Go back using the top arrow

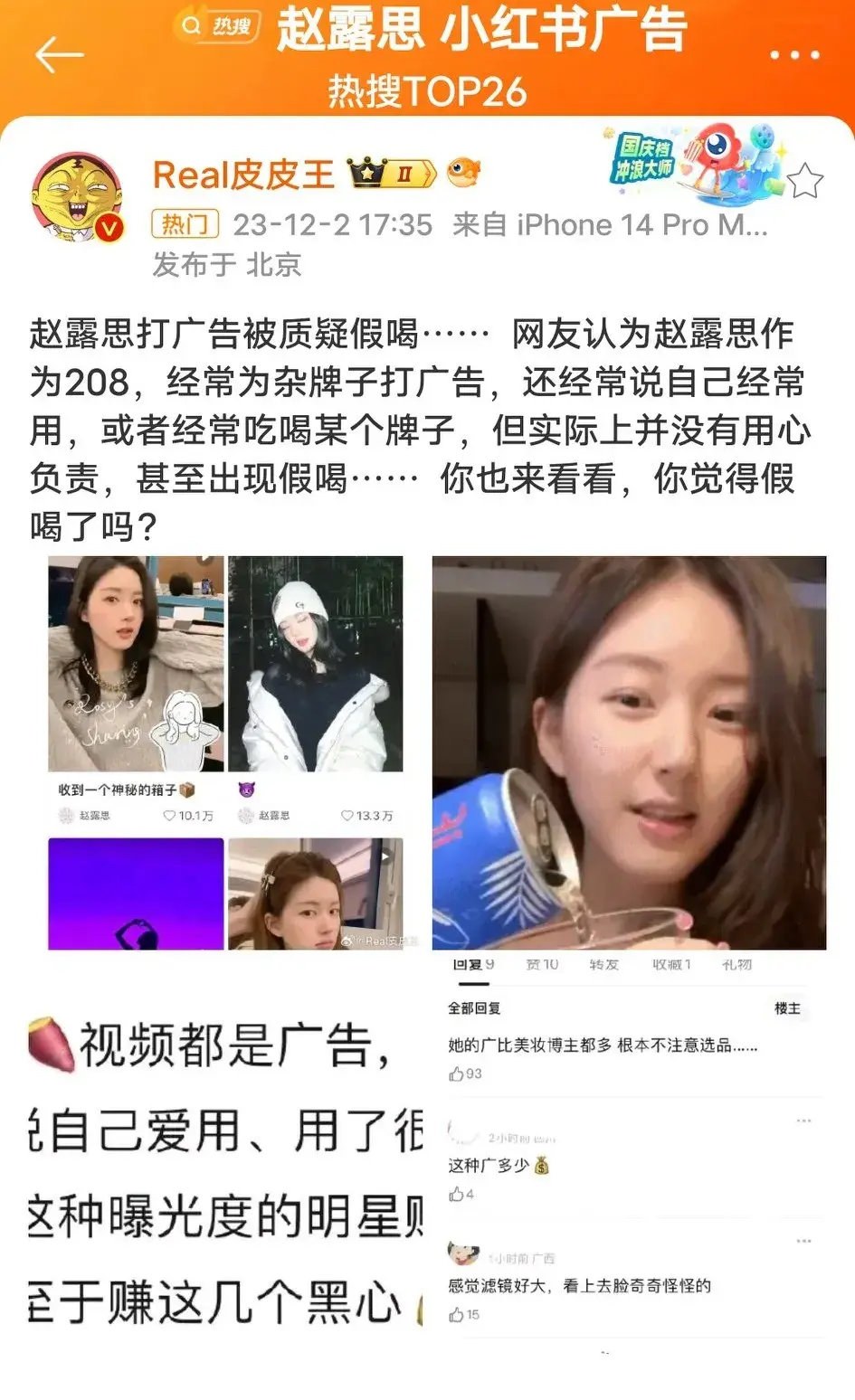59,56
